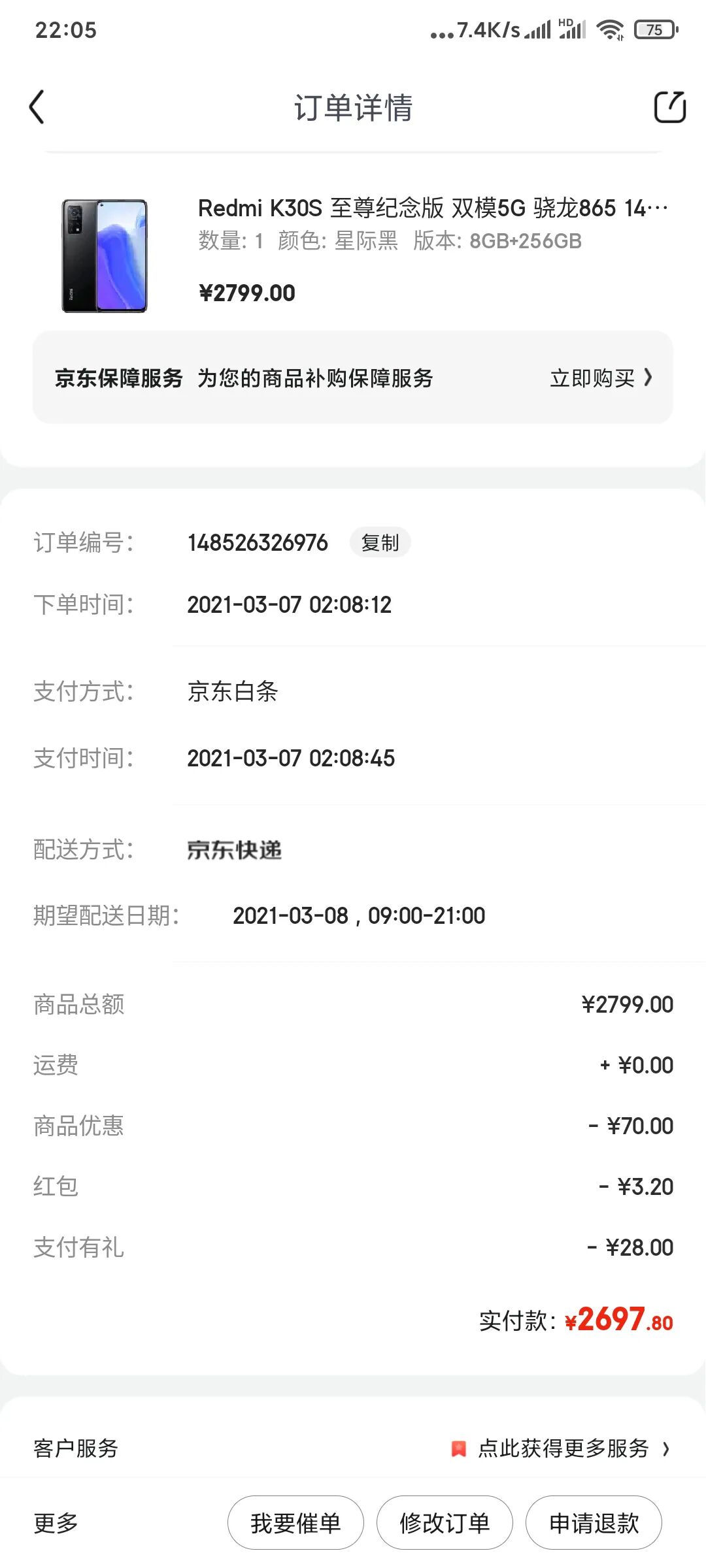Go back from the order details page
706x1568 pixels.
tap(37, 107)
